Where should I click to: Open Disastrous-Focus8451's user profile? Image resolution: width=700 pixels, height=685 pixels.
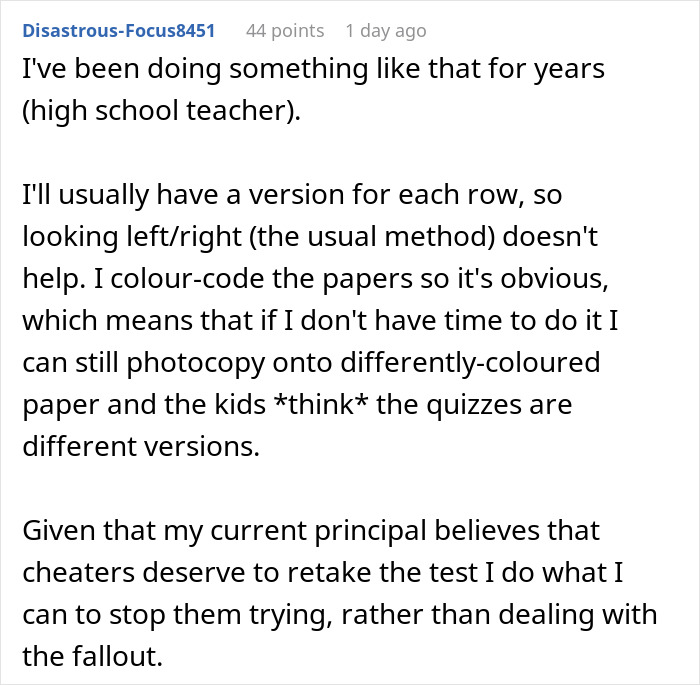[119, 31]
